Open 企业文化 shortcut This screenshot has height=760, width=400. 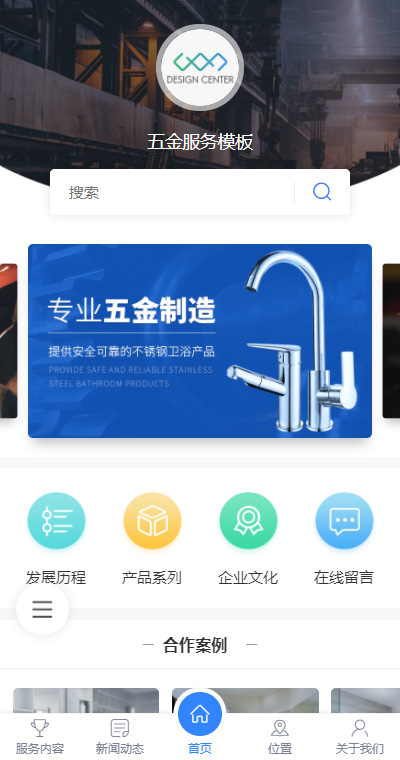[x=248, y=539]
